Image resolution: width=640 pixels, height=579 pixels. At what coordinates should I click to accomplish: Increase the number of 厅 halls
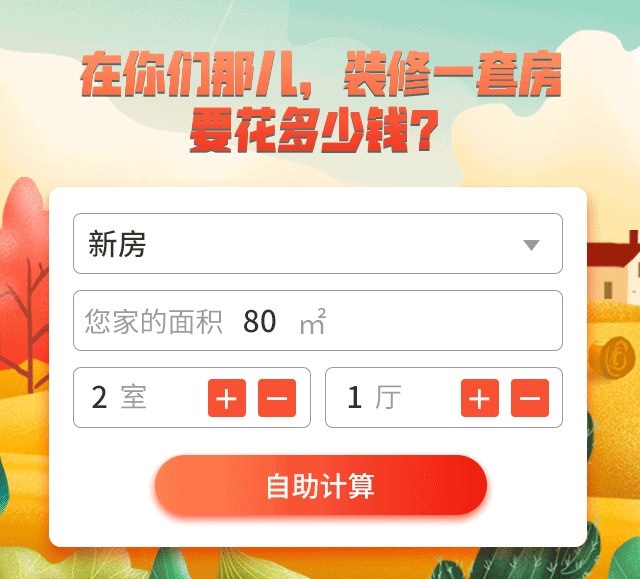point(480,398)
